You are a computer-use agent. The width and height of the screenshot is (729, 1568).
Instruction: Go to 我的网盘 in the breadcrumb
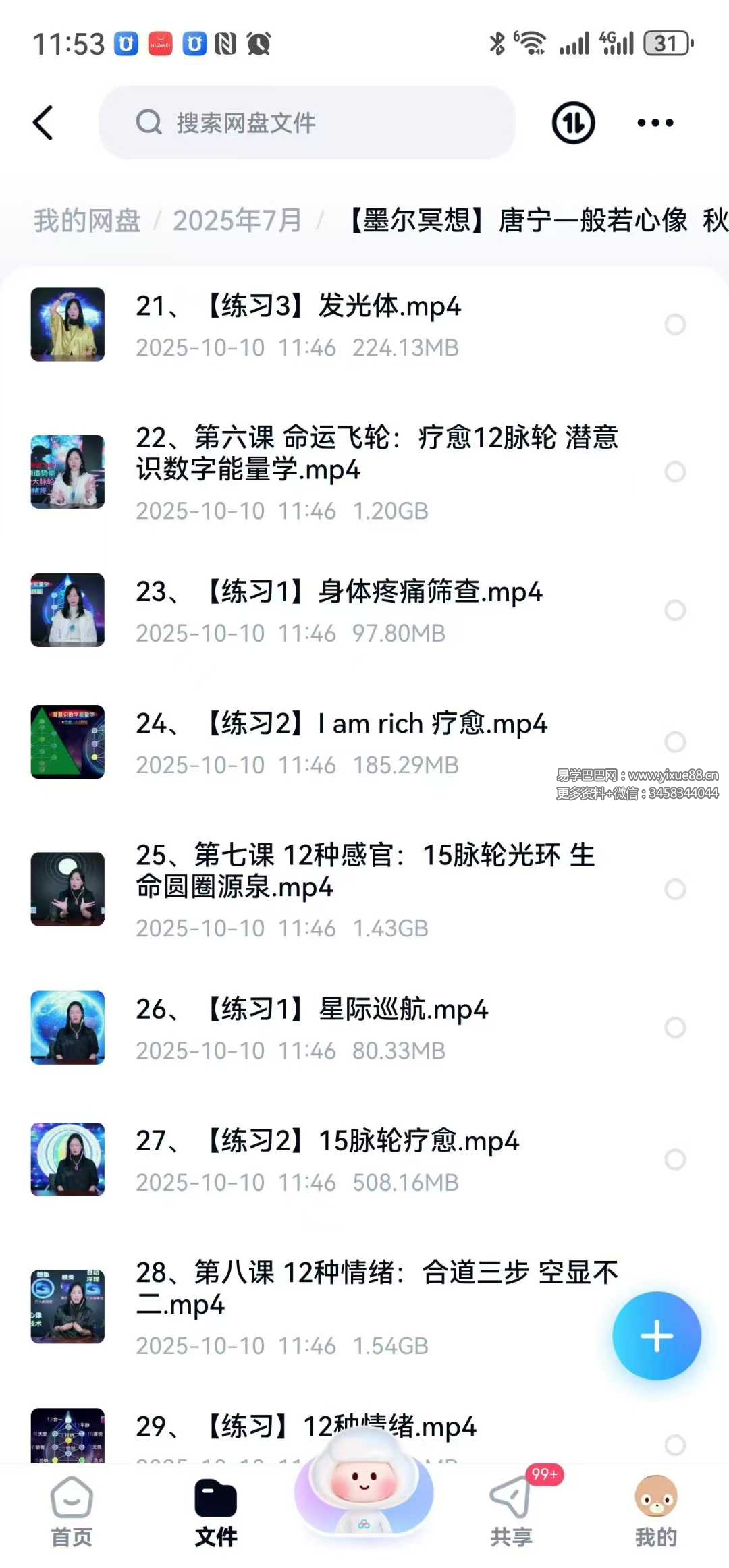coord(87,221)
